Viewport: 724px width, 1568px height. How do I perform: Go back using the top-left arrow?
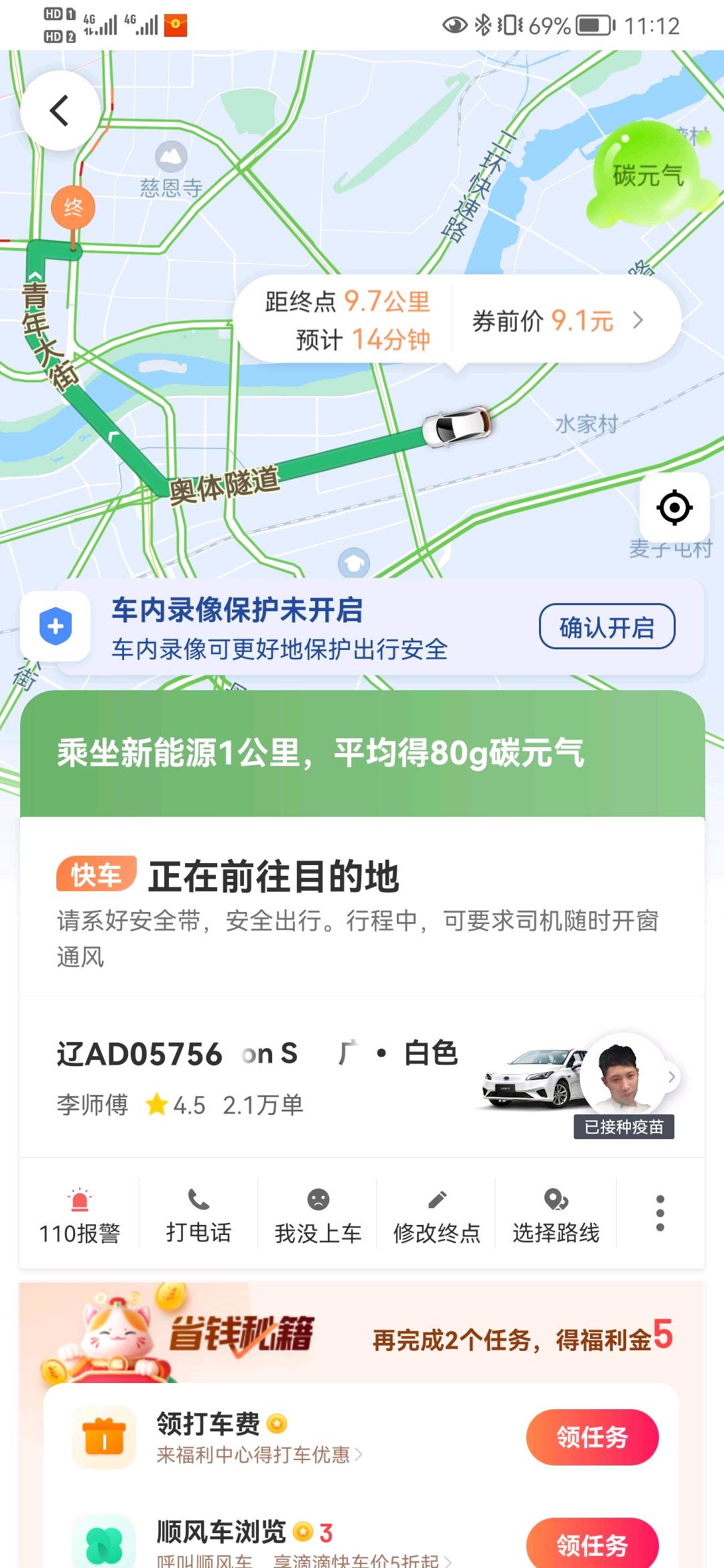(x=60, y=111)
